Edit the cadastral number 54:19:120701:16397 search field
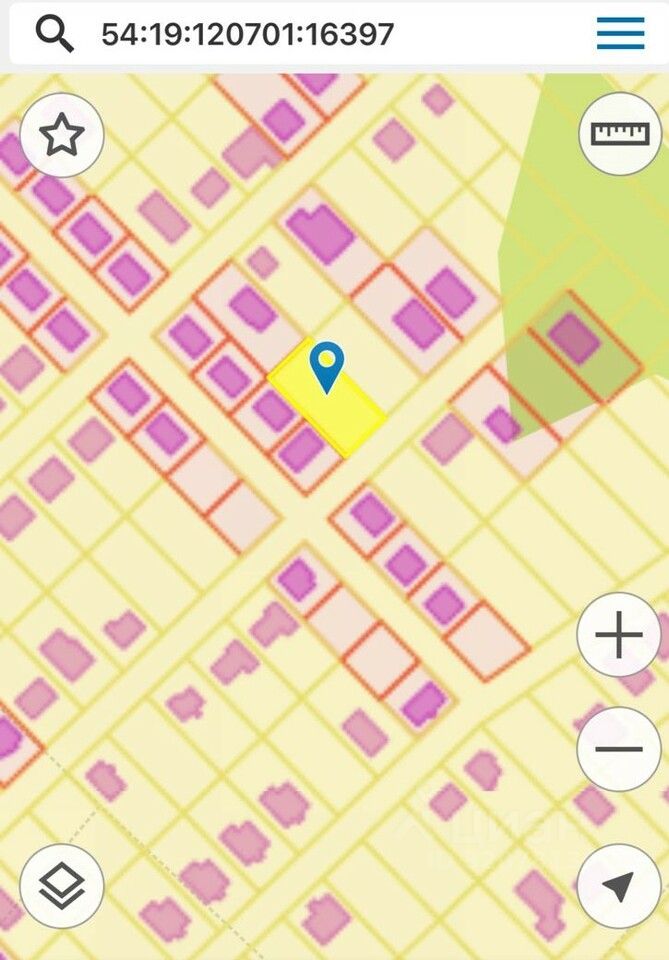The image size is (669, 960). (x=248, y=34)
